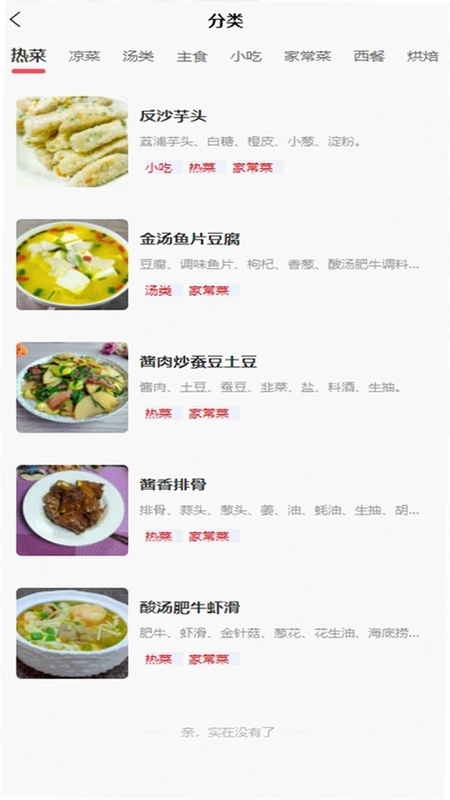View the 酱肉炒蚕豆土豆 recipe
450x800 pixels.
pyautogui.click(x=225, y=387)
